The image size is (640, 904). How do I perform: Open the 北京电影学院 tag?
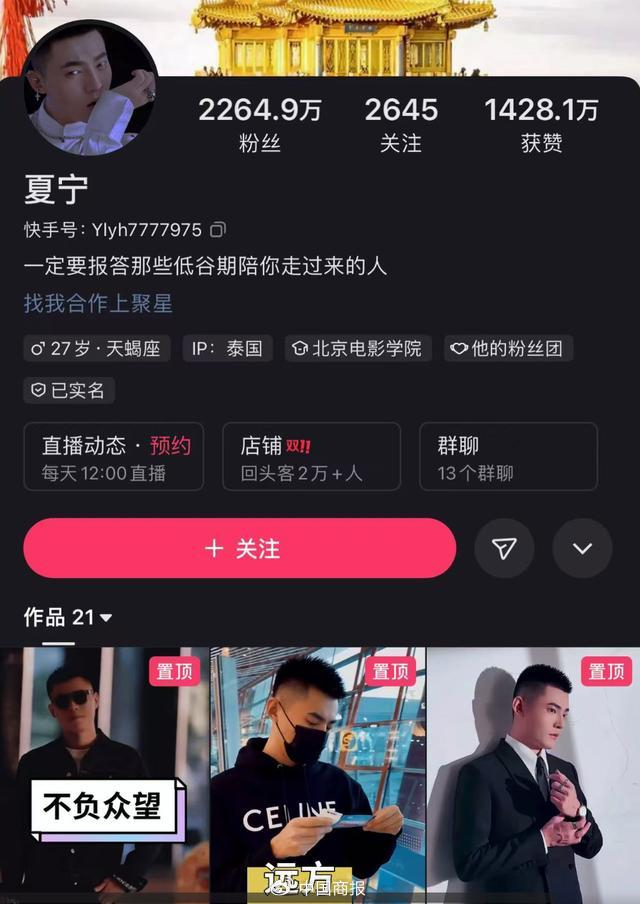click(x=357, y=349)
